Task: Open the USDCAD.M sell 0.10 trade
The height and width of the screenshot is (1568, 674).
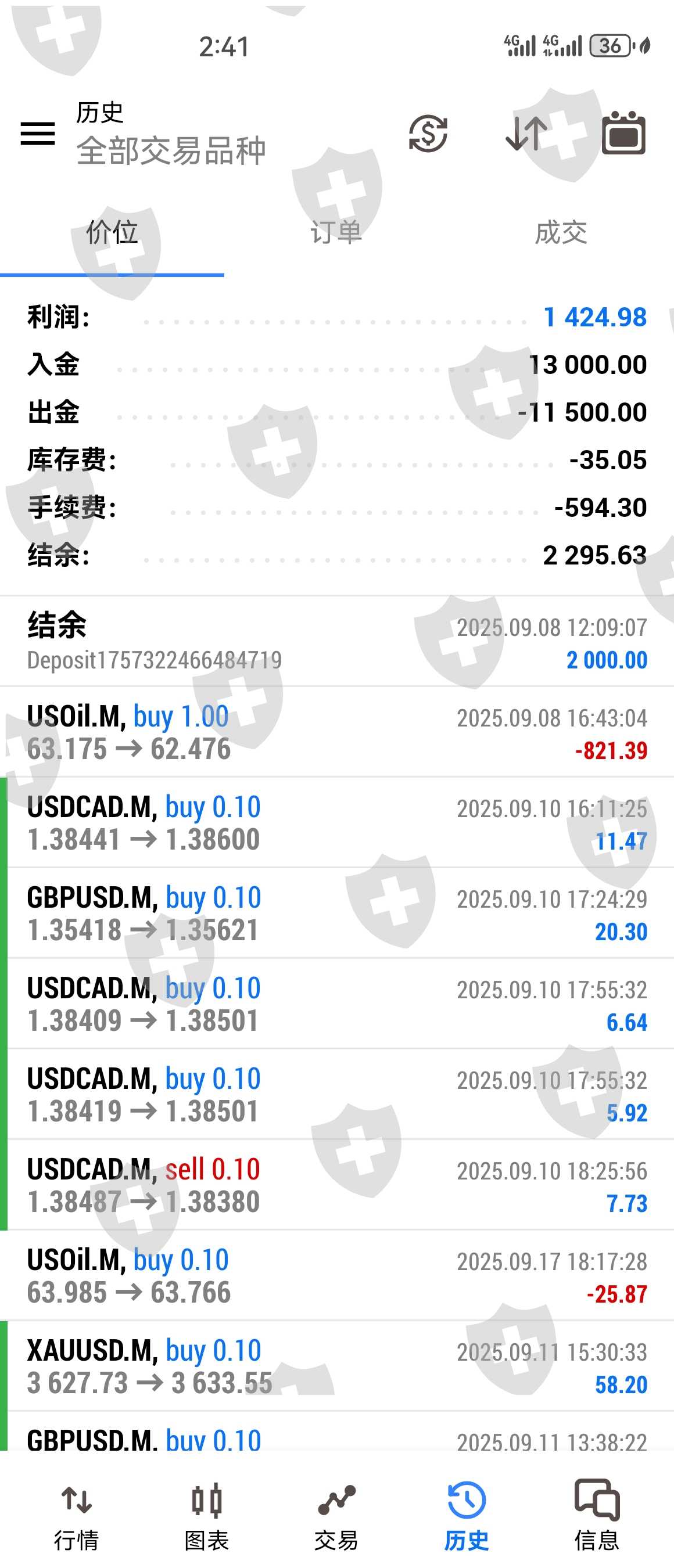Action: pyautogui.click(x=336, y=1185)
